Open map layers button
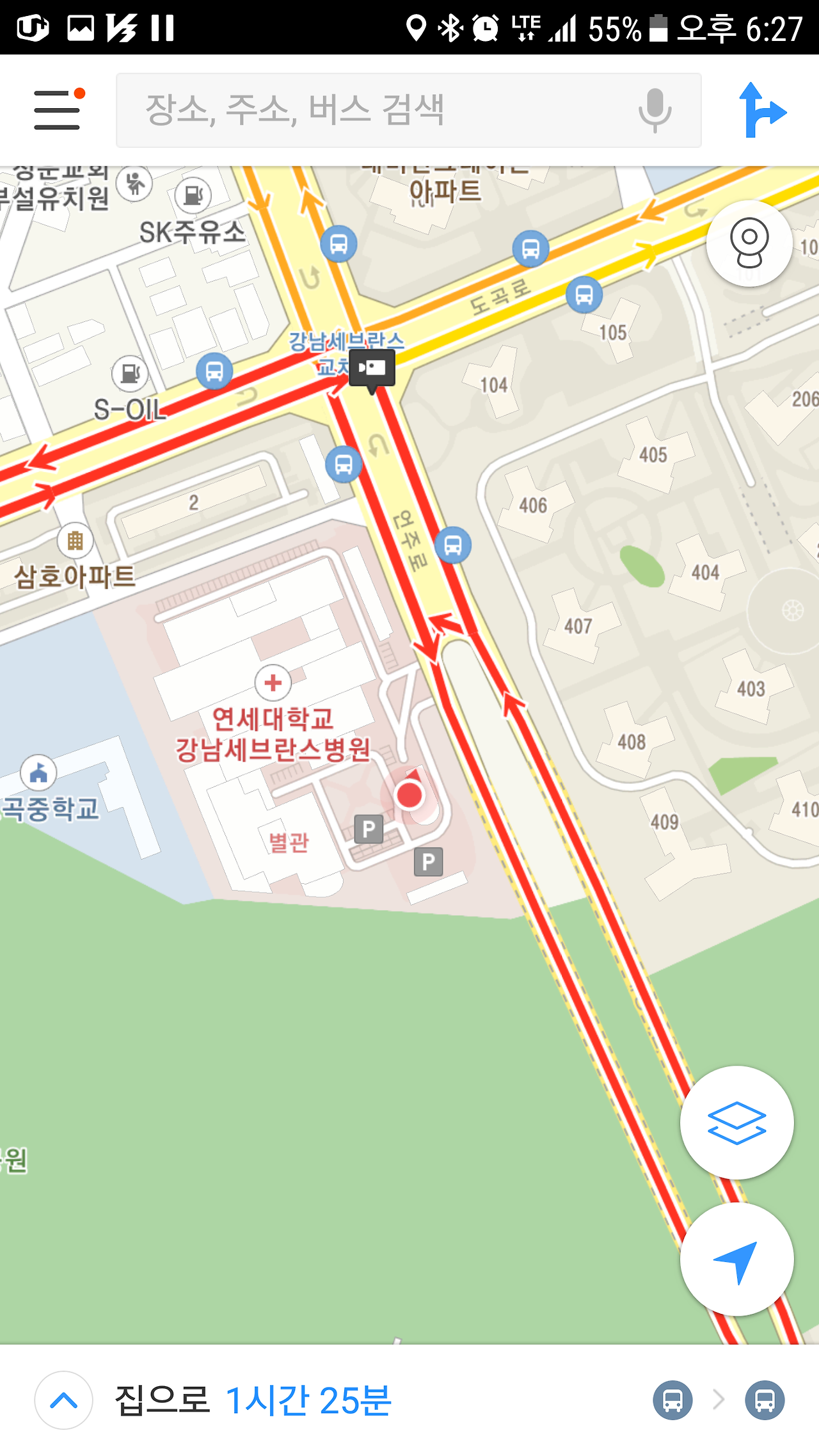Image resolution: width=819 pixels, height=1456 pixels. (x=737, y=1123)
